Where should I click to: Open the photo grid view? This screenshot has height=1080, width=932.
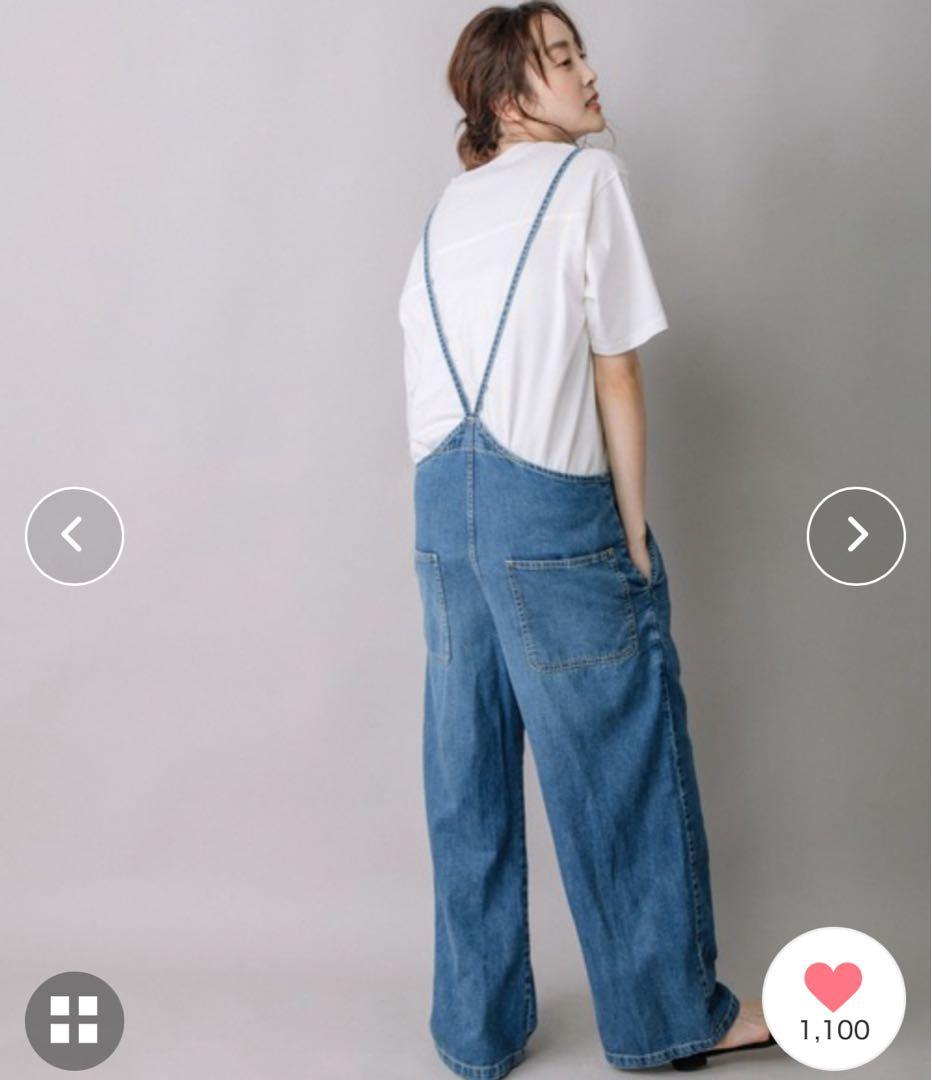74,1020
